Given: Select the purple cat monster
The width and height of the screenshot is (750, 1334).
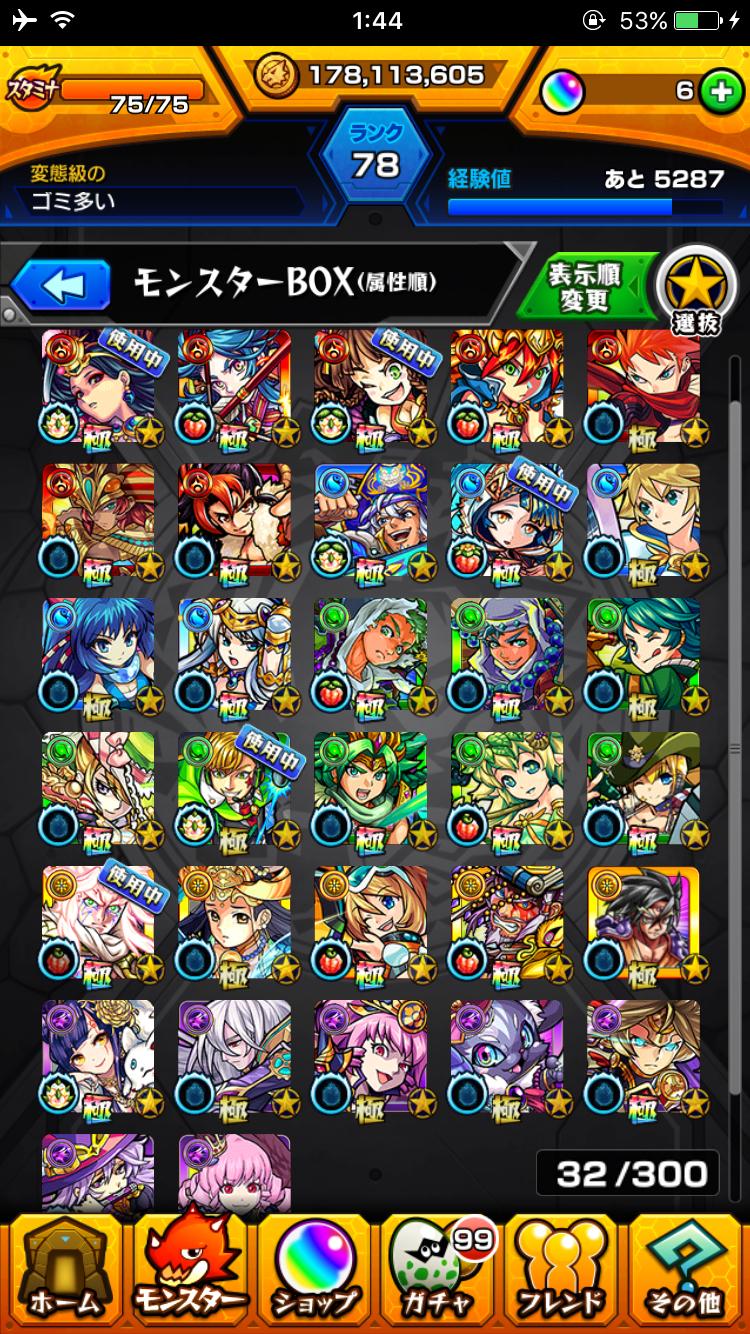Looking at the screenshot, I should point(506,1056).
